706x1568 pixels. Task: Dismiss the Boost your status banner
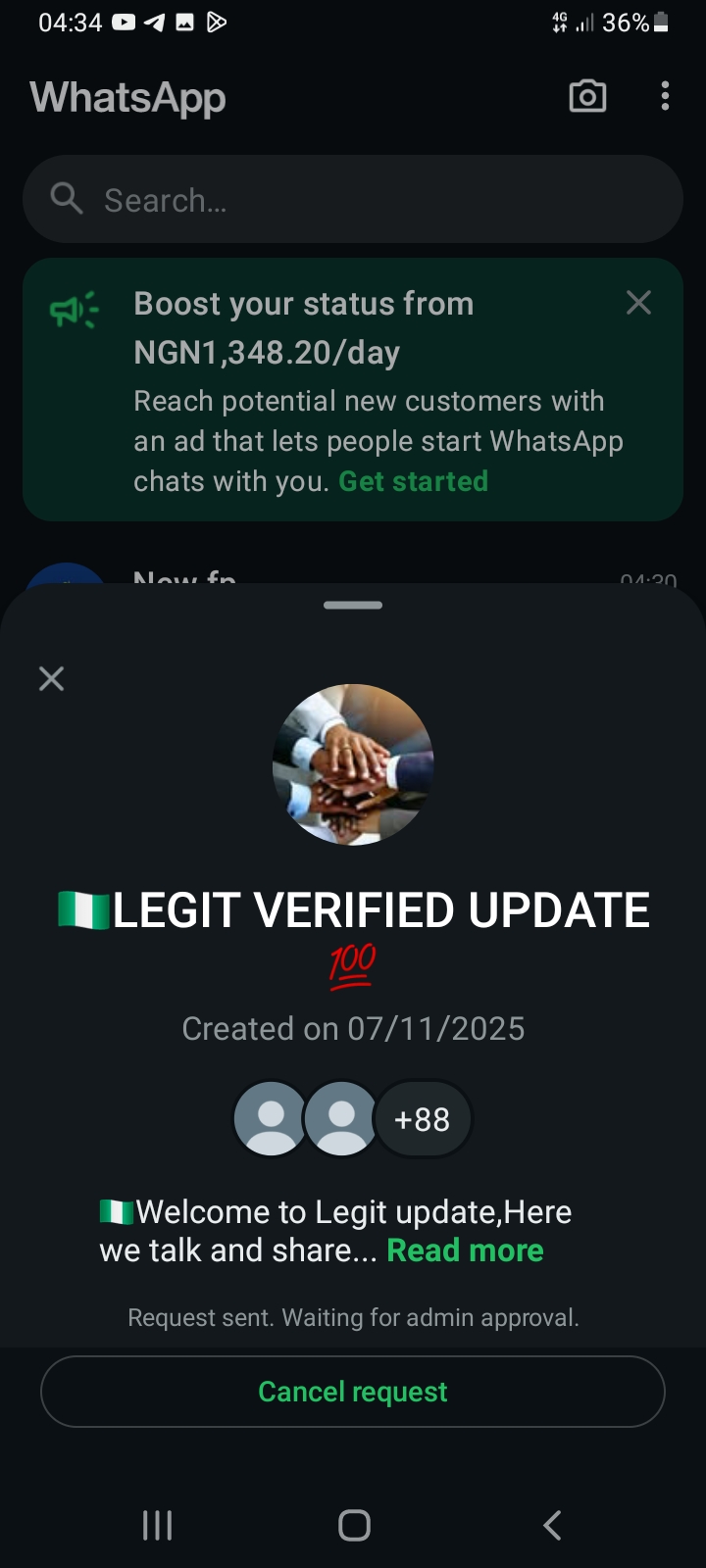(x=638, y=303)
